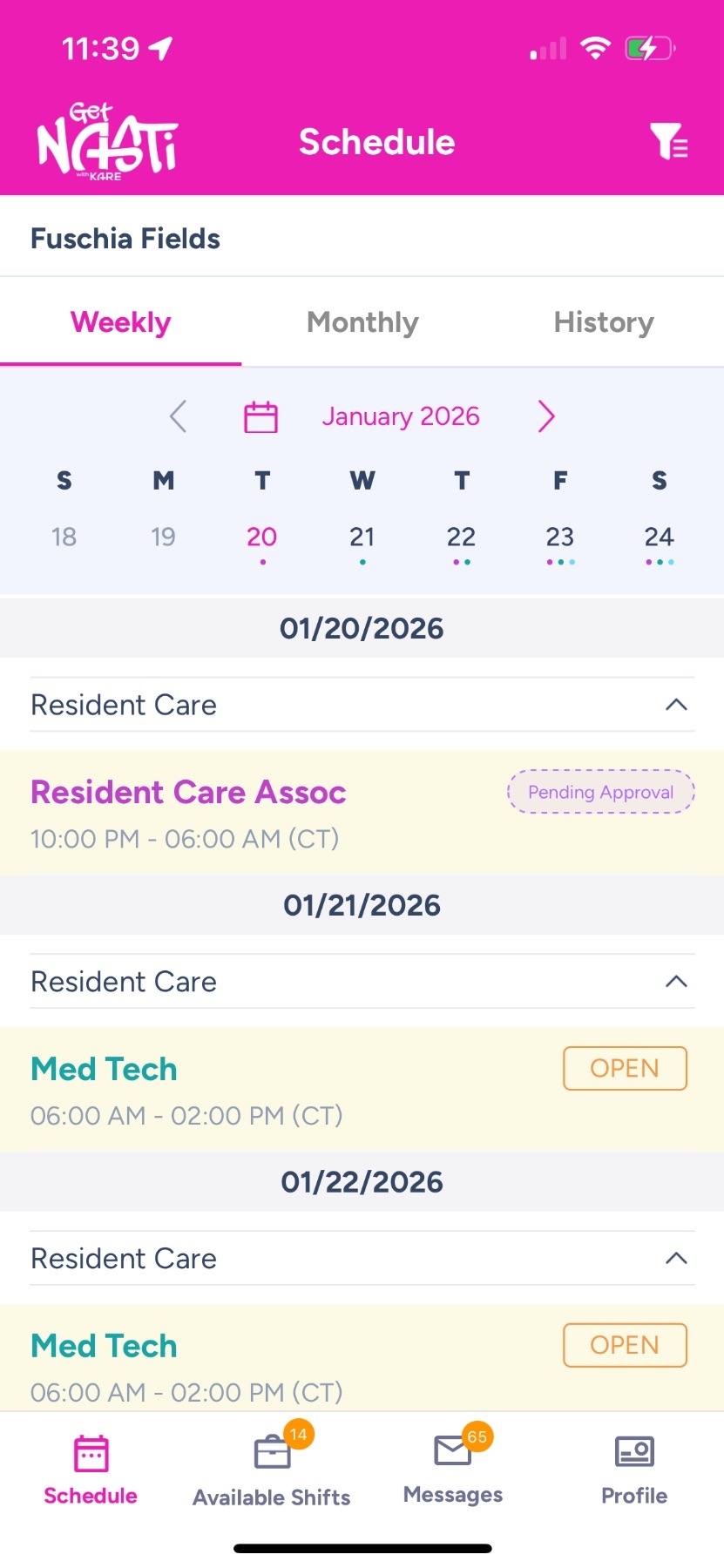Select Thursday 22 in the week strip
Image resolution: width=724 pixels, height=1568 pixels.
click(461, 537)
